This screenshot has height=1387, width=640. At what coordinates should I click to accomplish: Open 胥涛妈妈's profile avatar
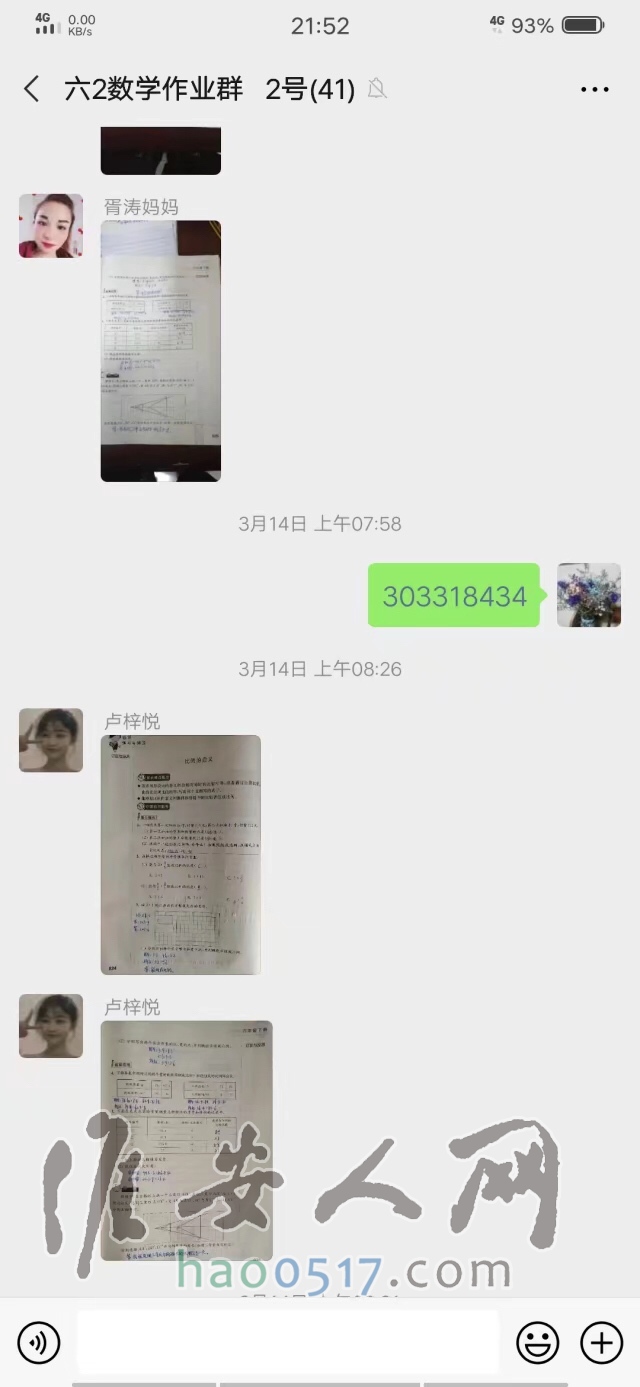[51, 226]
